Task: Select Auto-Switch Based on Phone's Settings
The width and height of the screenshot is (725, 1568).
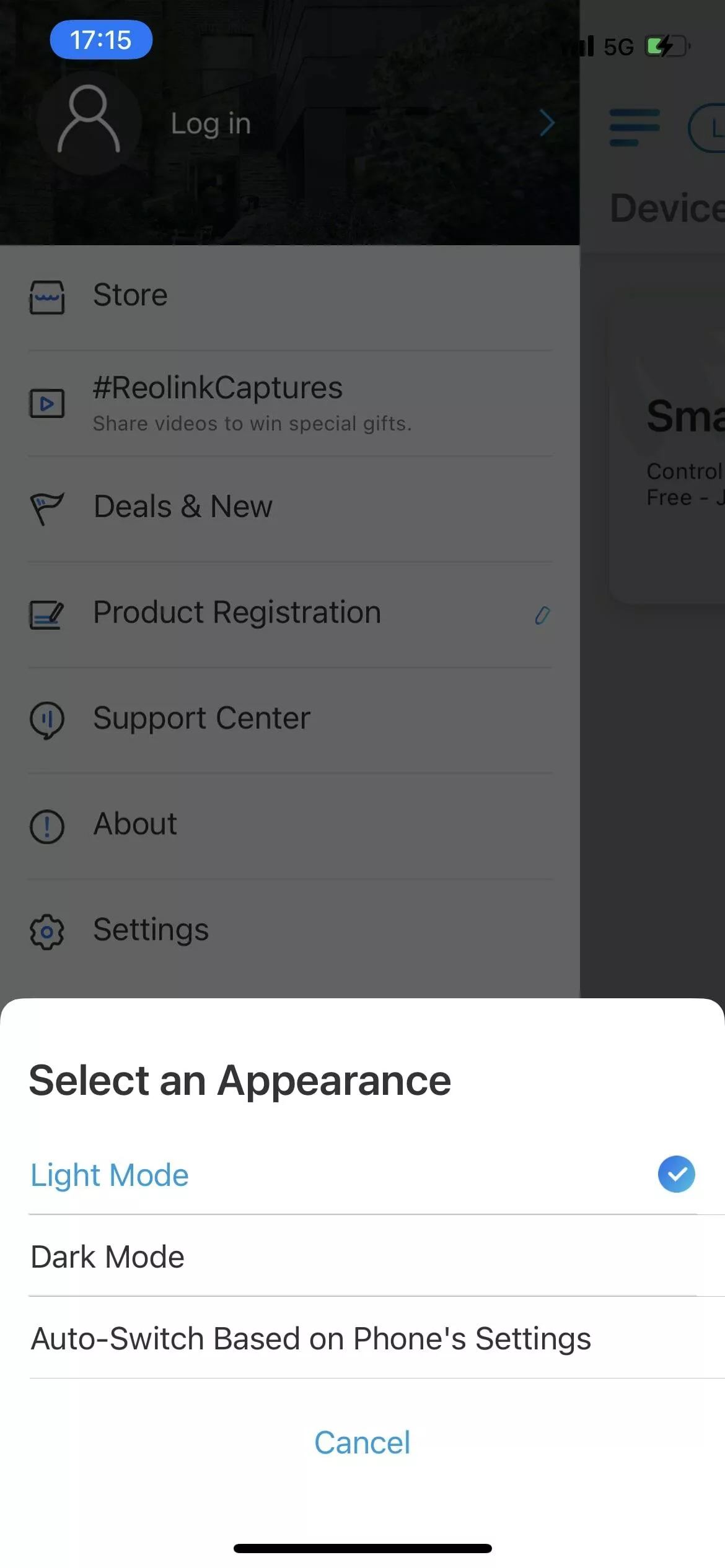Action: (310, 1338)
